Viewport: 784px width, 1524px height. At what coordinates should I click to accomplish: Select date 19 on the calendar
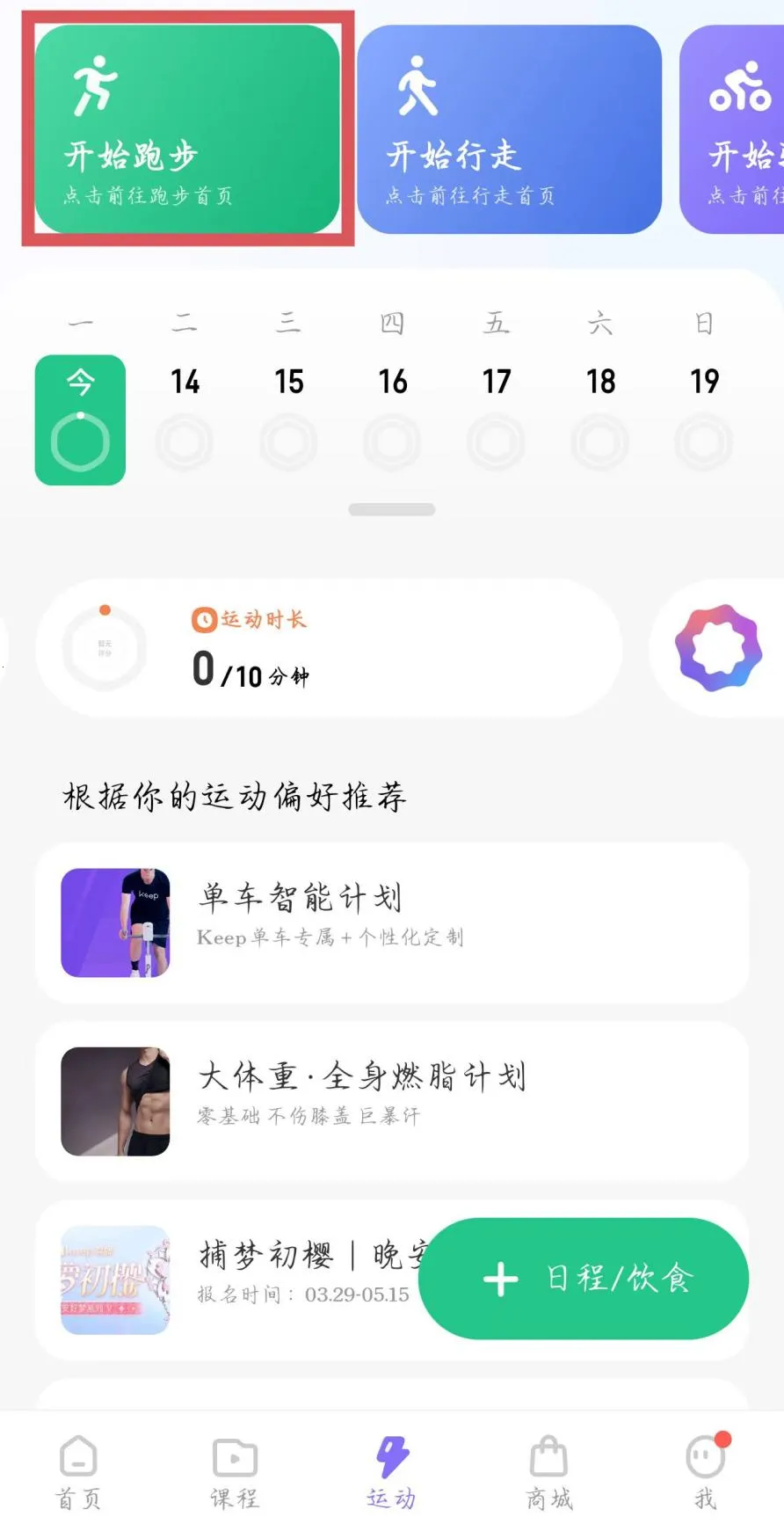[x=704, y=415]
